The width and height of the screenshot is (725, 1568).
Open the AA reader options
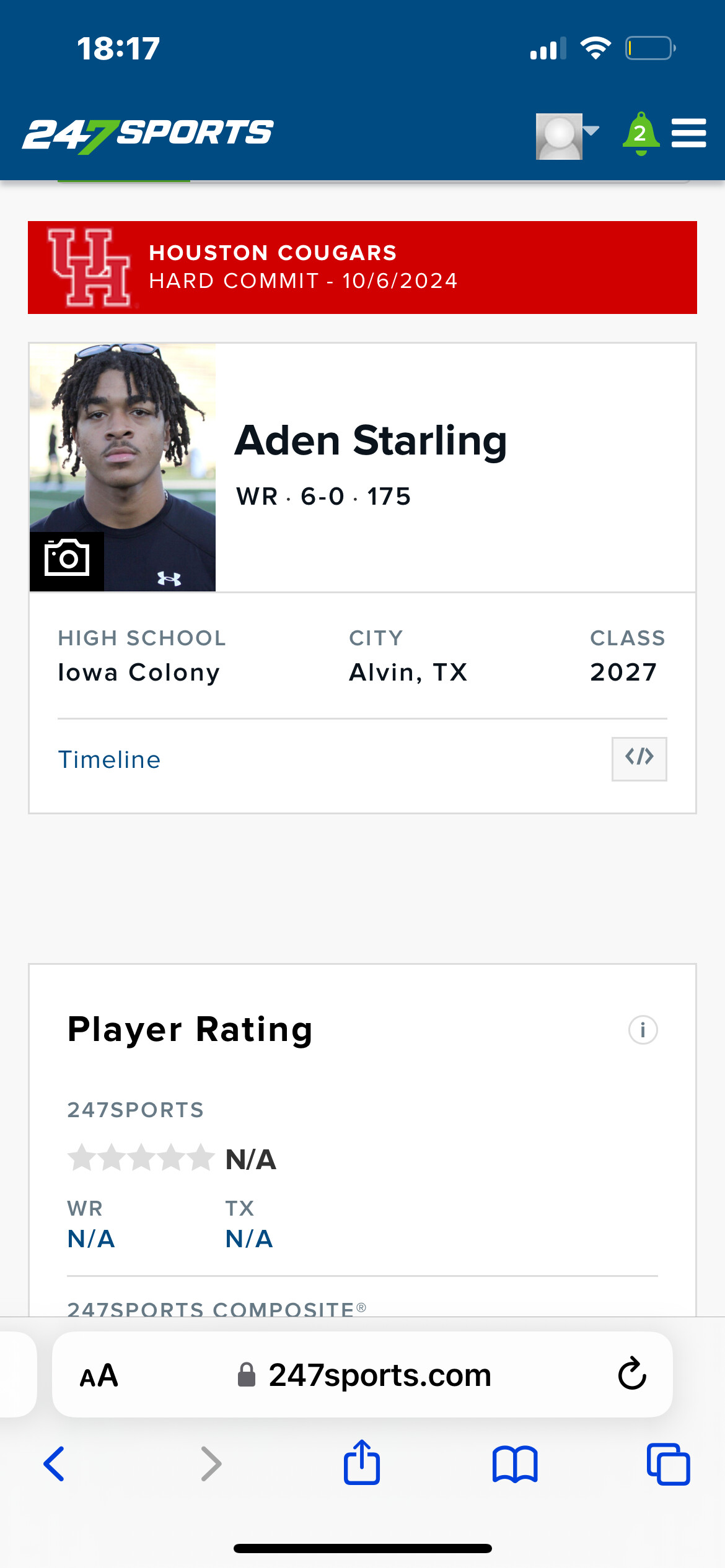coord(99,1375)
